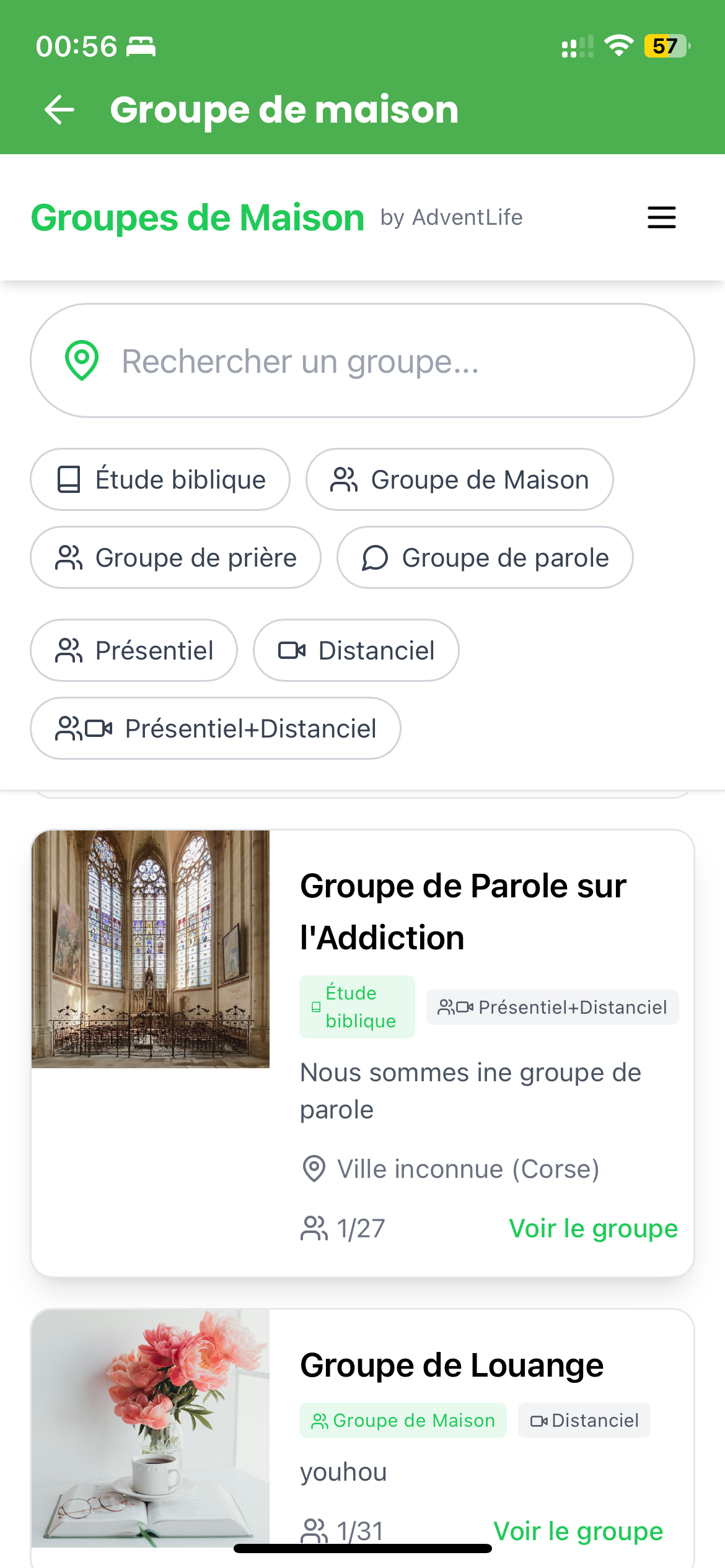Toggle the Présentiel filter chip

tap(133, 650)
